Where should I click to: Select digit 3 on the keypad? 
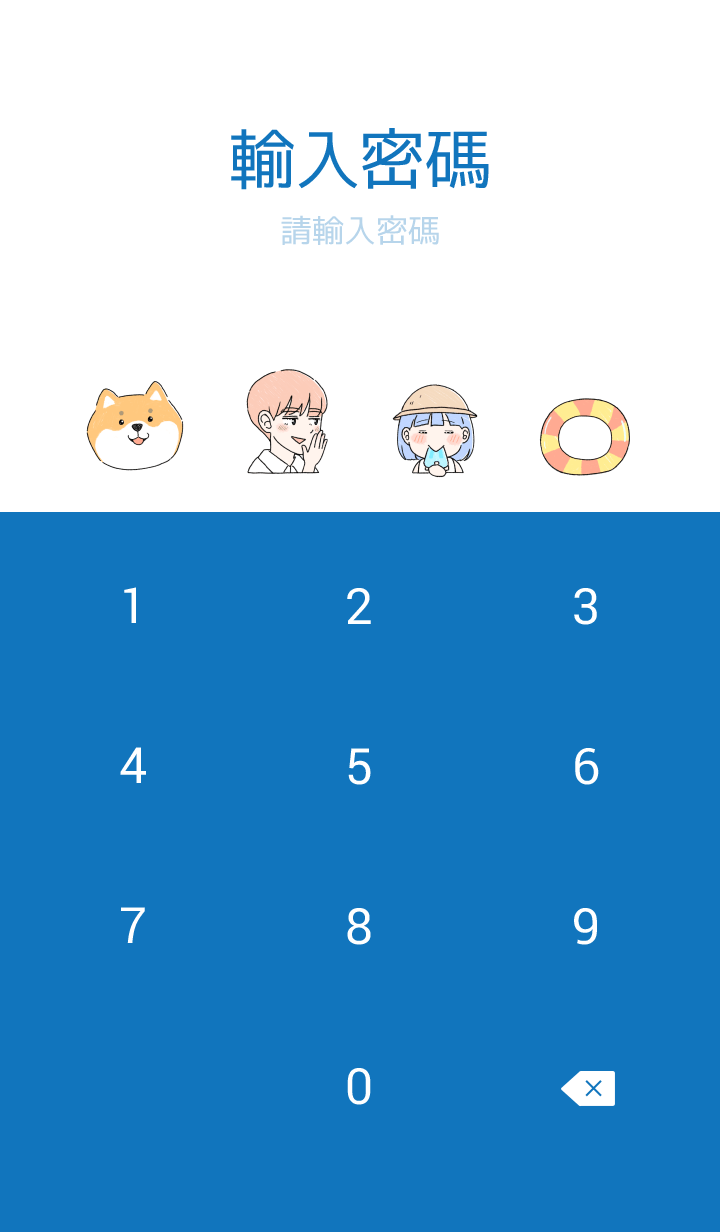[586, 607]
